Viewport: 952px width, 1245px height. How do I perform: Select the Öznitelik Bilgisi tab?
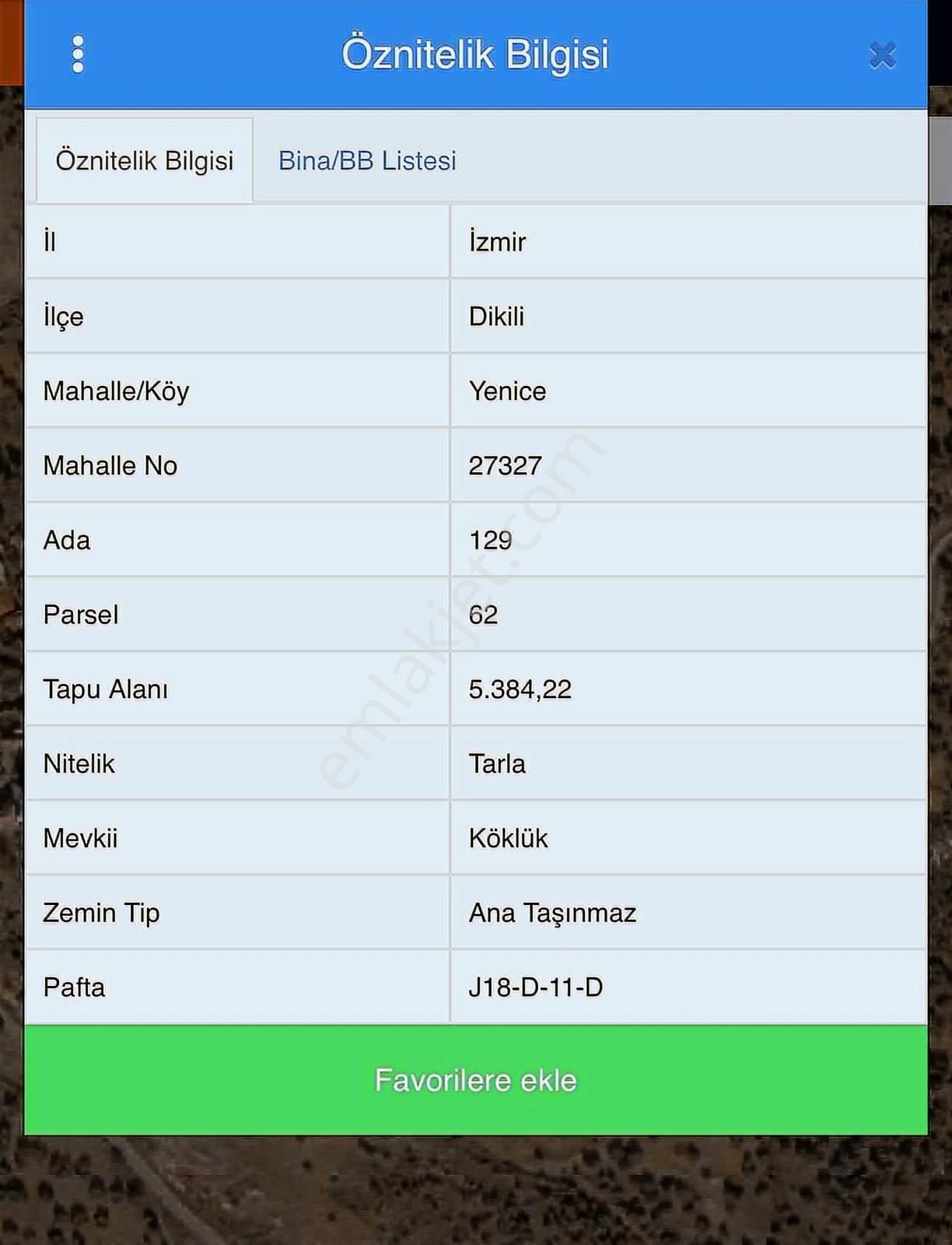point(145,161)
